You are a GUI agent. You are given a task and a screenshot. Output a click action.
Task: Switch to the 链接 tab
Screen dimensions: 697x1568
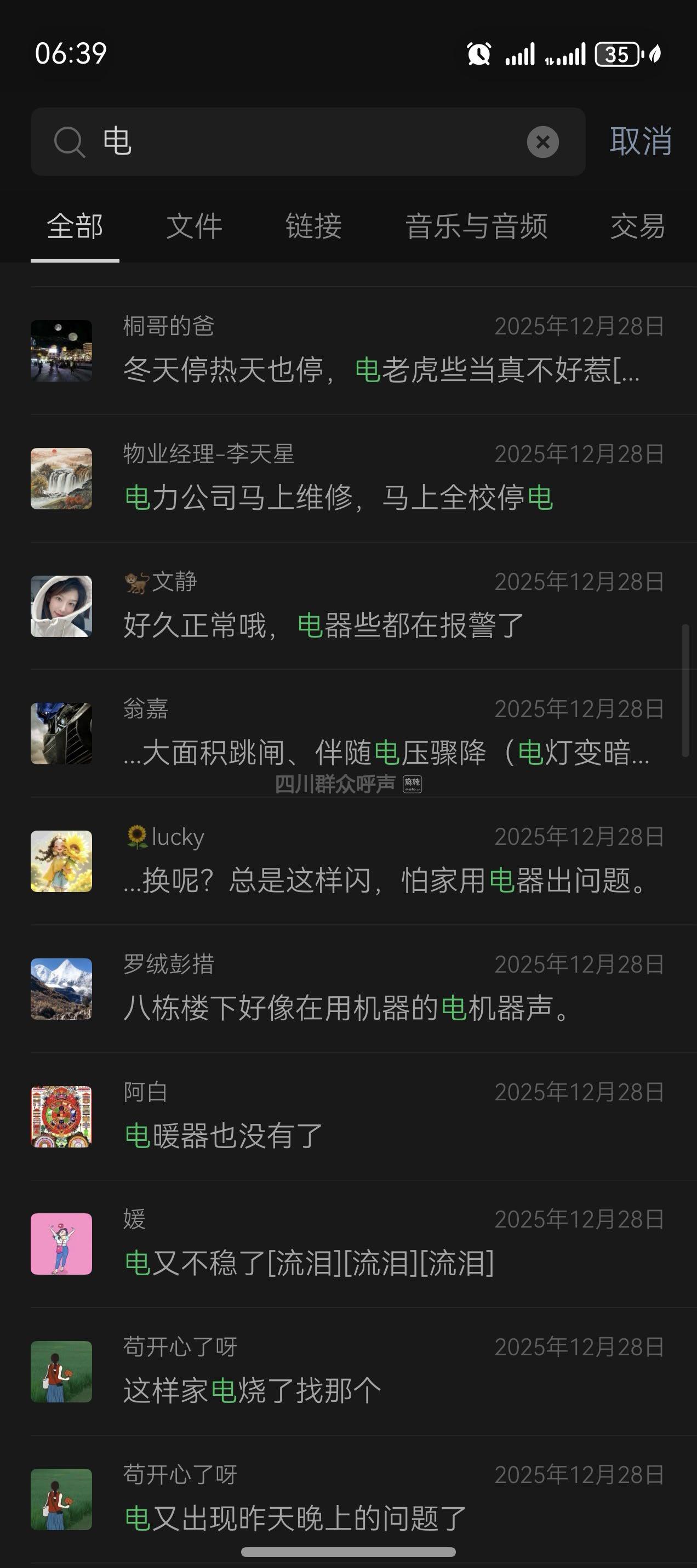pos(313,226)
